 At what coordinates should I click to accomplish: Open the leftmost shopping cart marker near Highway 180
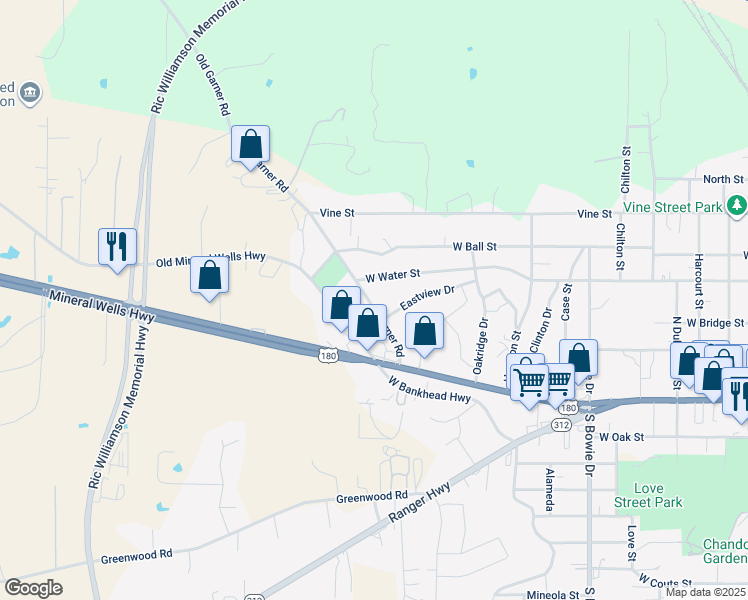pyautogui.click(x=530, y=386)
